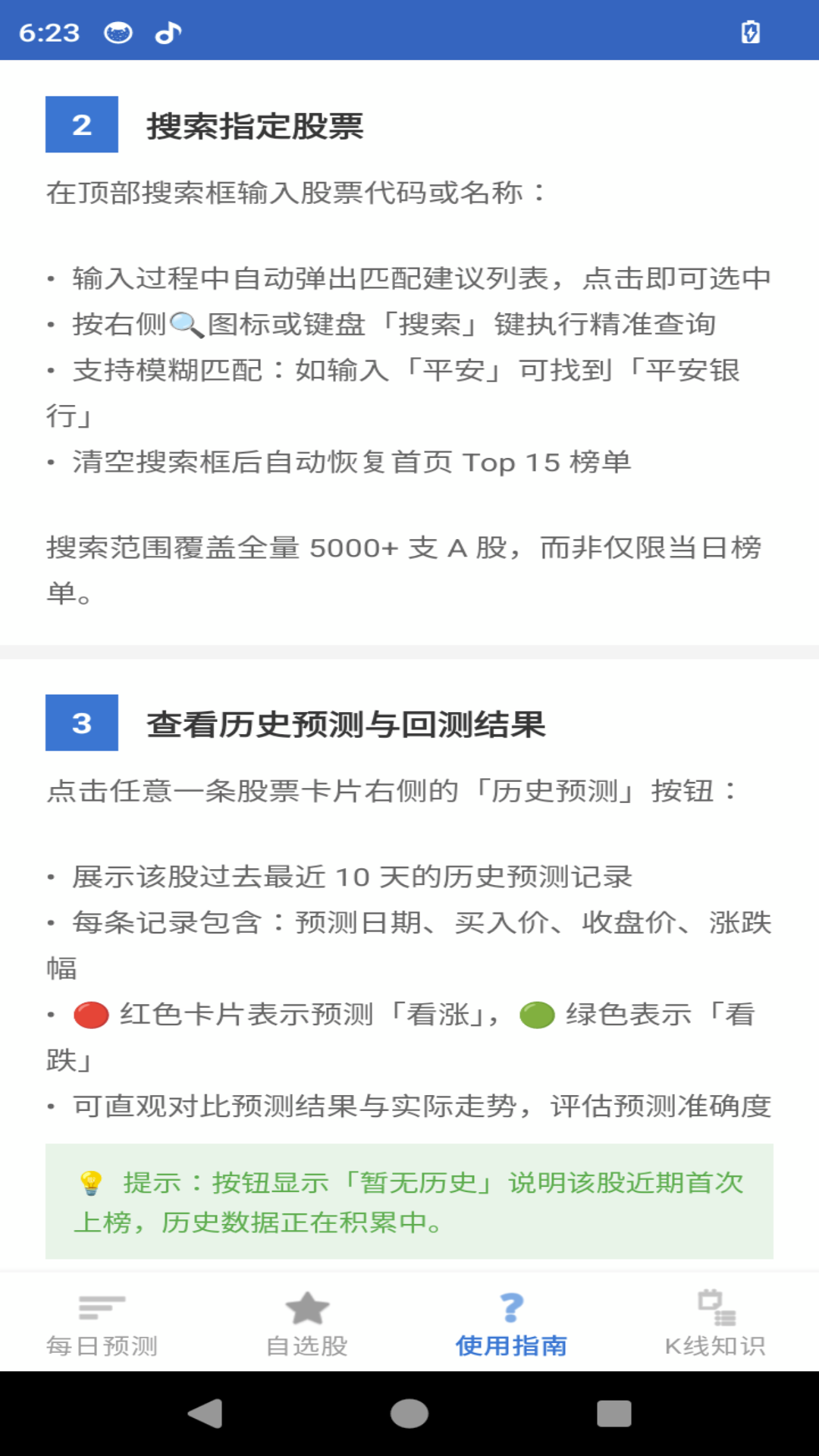Tap the notification icon beside the clock
The image size is (819, 1456).
(x=119, y=32)
